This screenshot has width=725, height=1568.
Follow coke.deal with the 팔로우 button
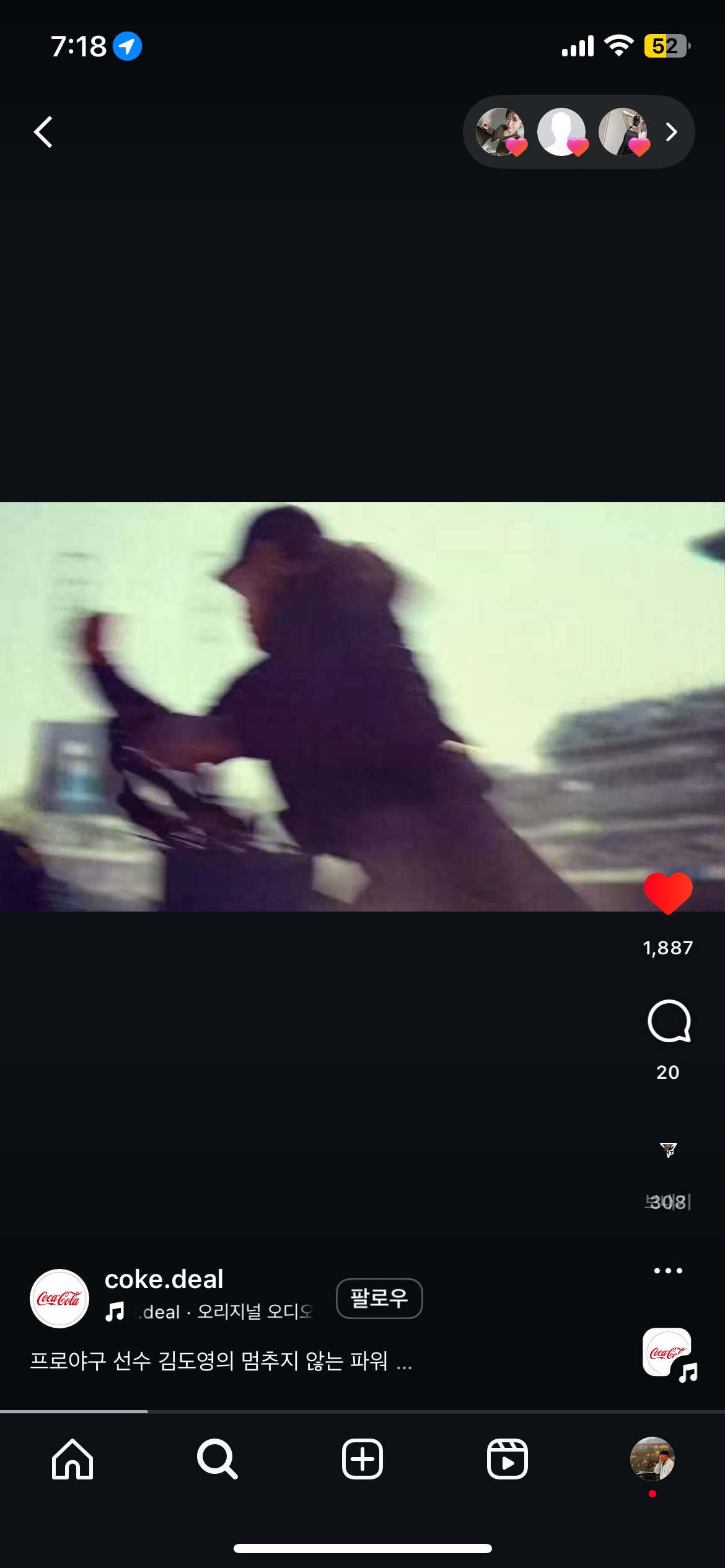379,1298
